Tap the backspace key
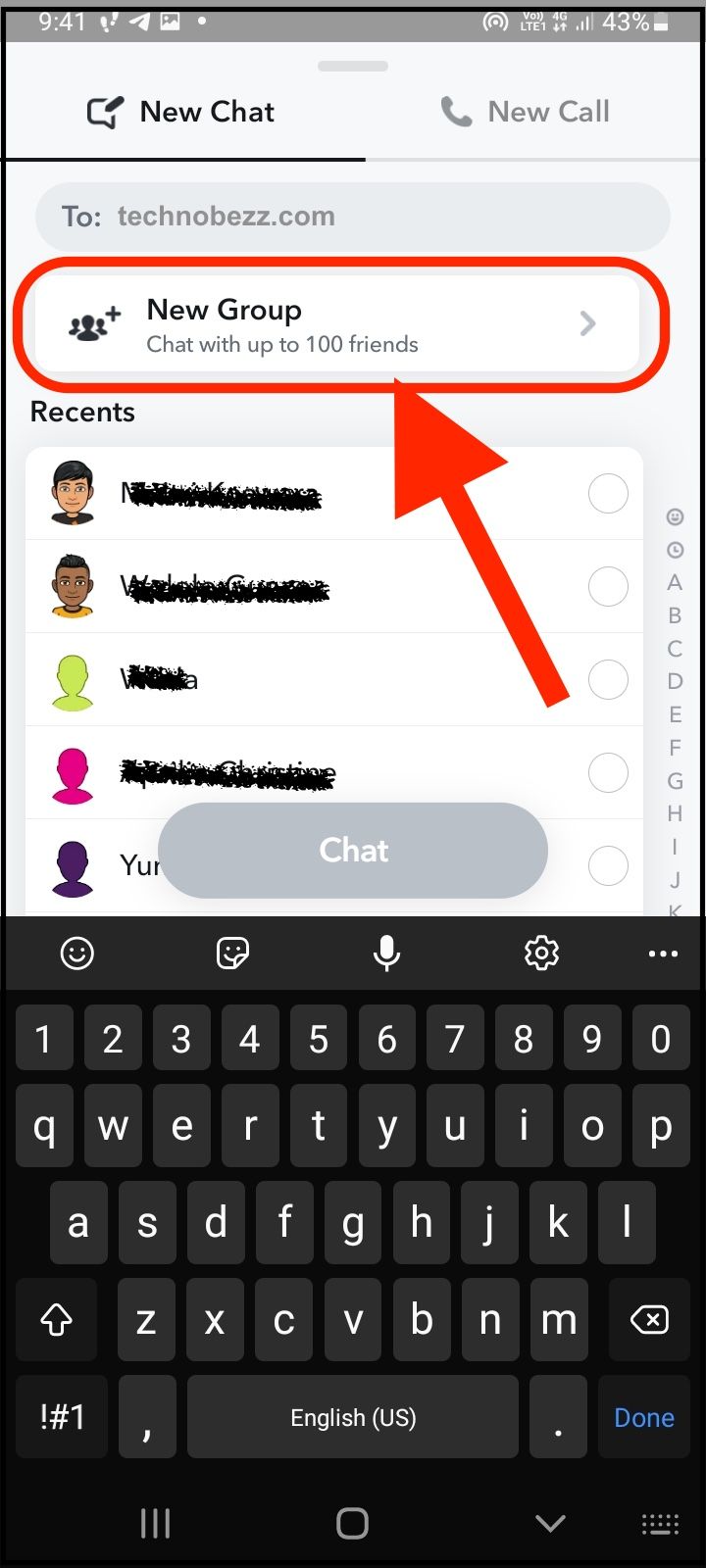The height and width of the screenshot is (1568, 706). [x=649, y=1320]
